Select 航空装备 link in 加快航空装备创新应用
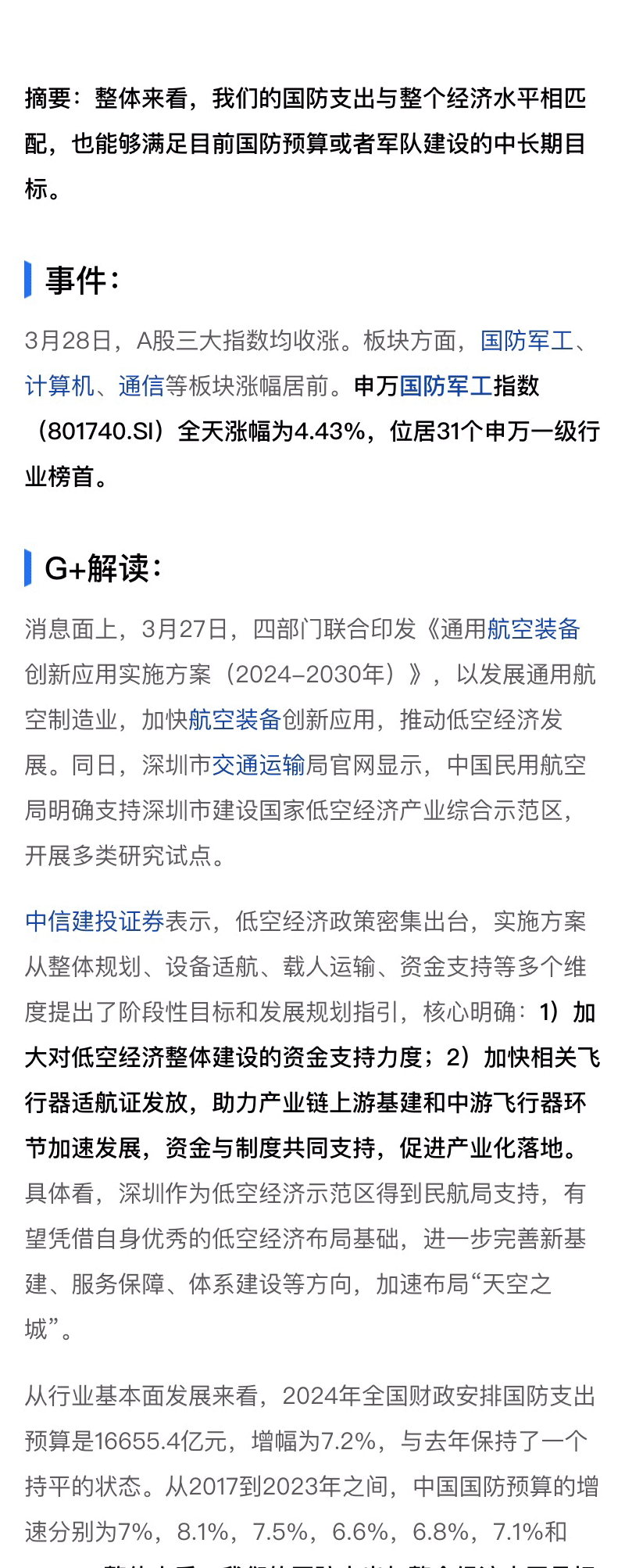625x1568 pixels. [235, 720]
